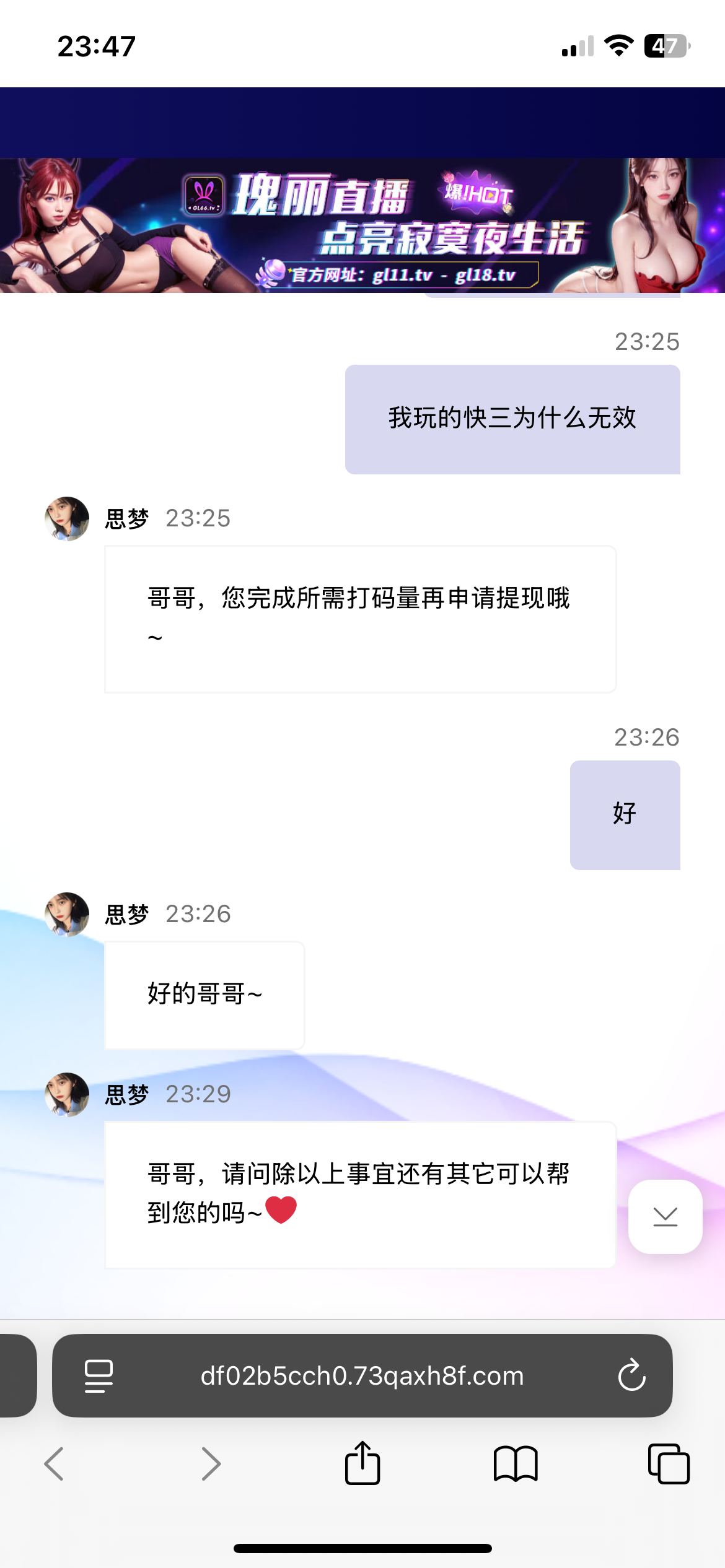Reload the page with the refresh icon
Viewport: 725px width, 1568px height.
tap(631, 1376)
